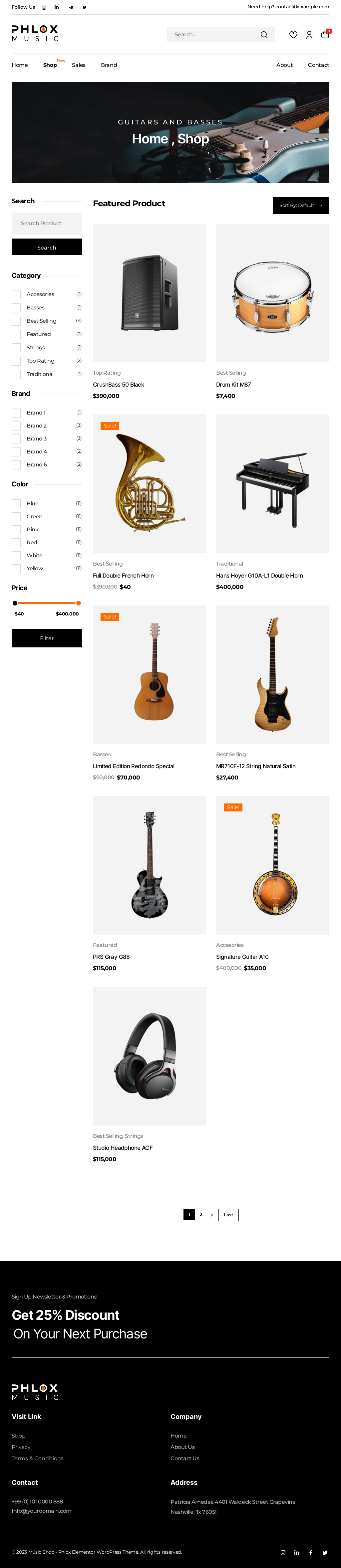341x1568 pixels.
Task: Go to the Sales page
Action: [79, 65]
